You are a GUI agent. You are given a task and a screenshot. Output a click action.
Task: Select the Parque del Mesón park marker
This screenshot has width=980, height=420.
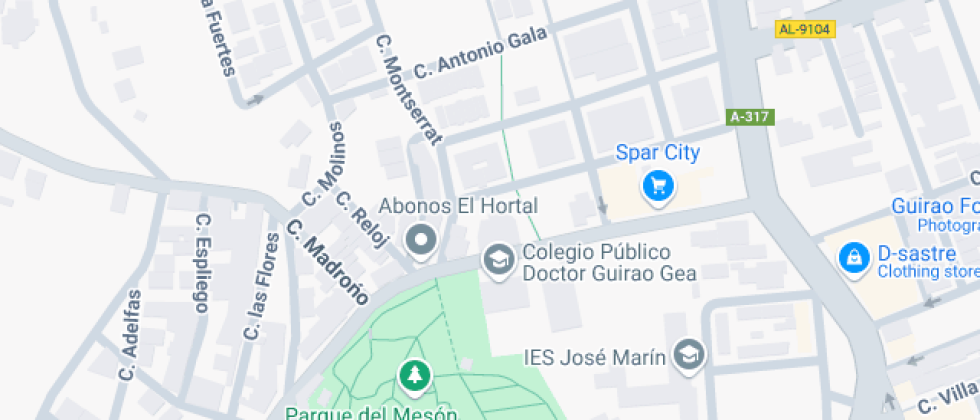pyautogui.click(x=413, y=376)
